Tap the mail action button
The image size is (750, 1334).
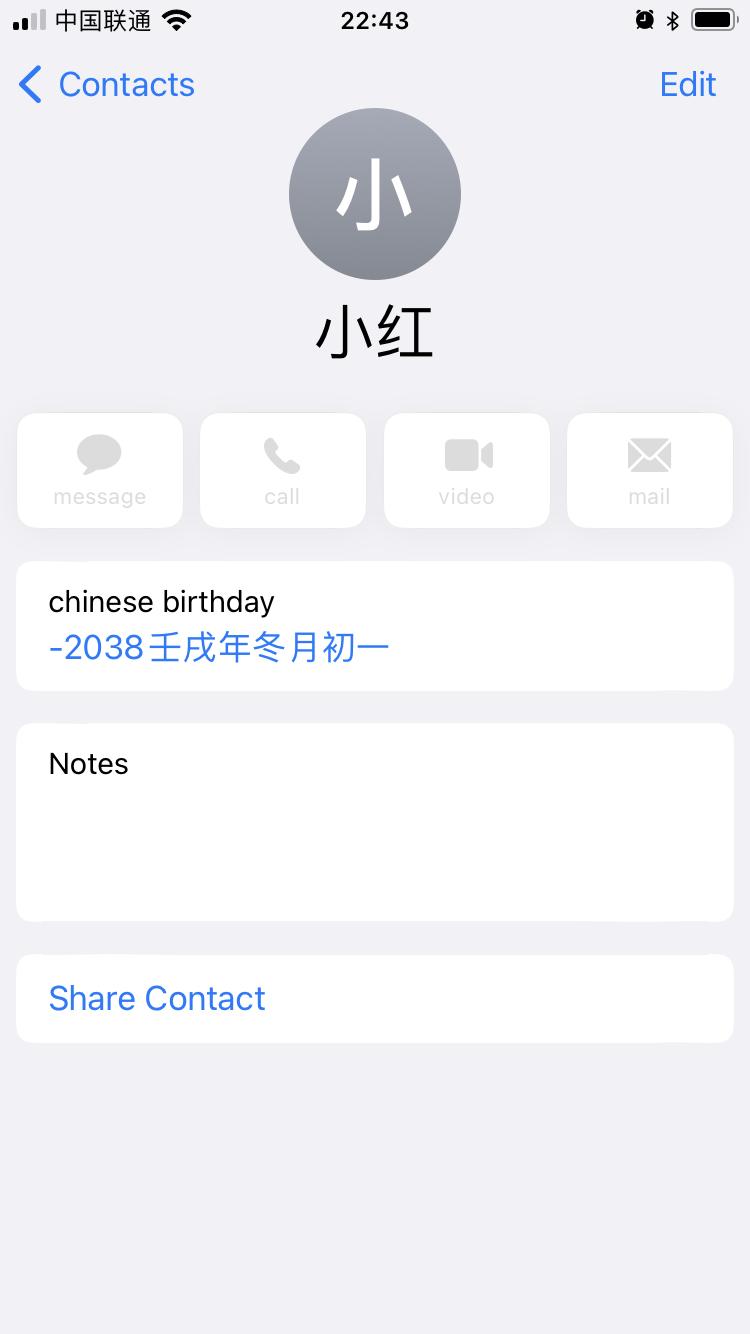click(650, 470)
